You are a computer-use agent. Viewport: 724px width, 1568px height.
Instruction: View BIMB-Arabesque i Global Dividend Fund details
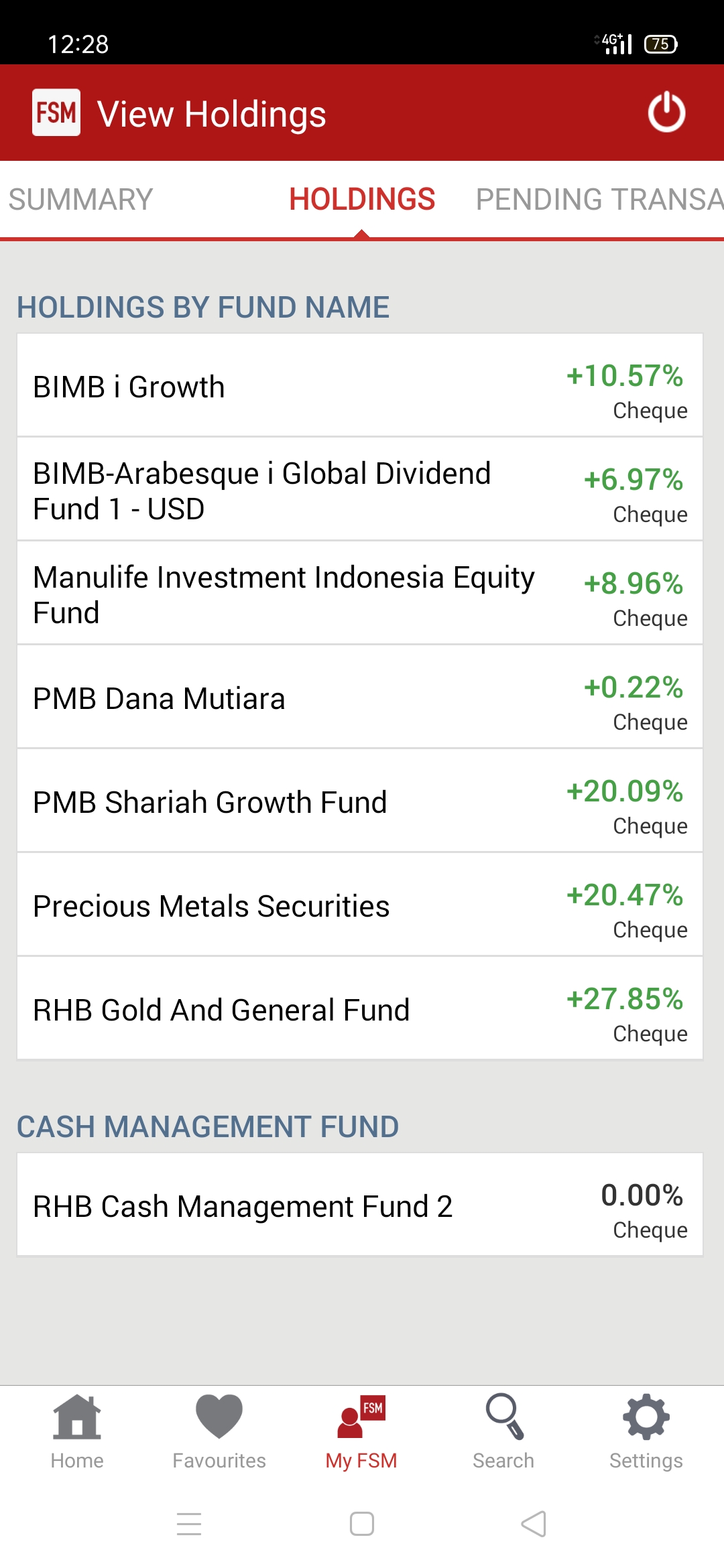pos(360,489)
